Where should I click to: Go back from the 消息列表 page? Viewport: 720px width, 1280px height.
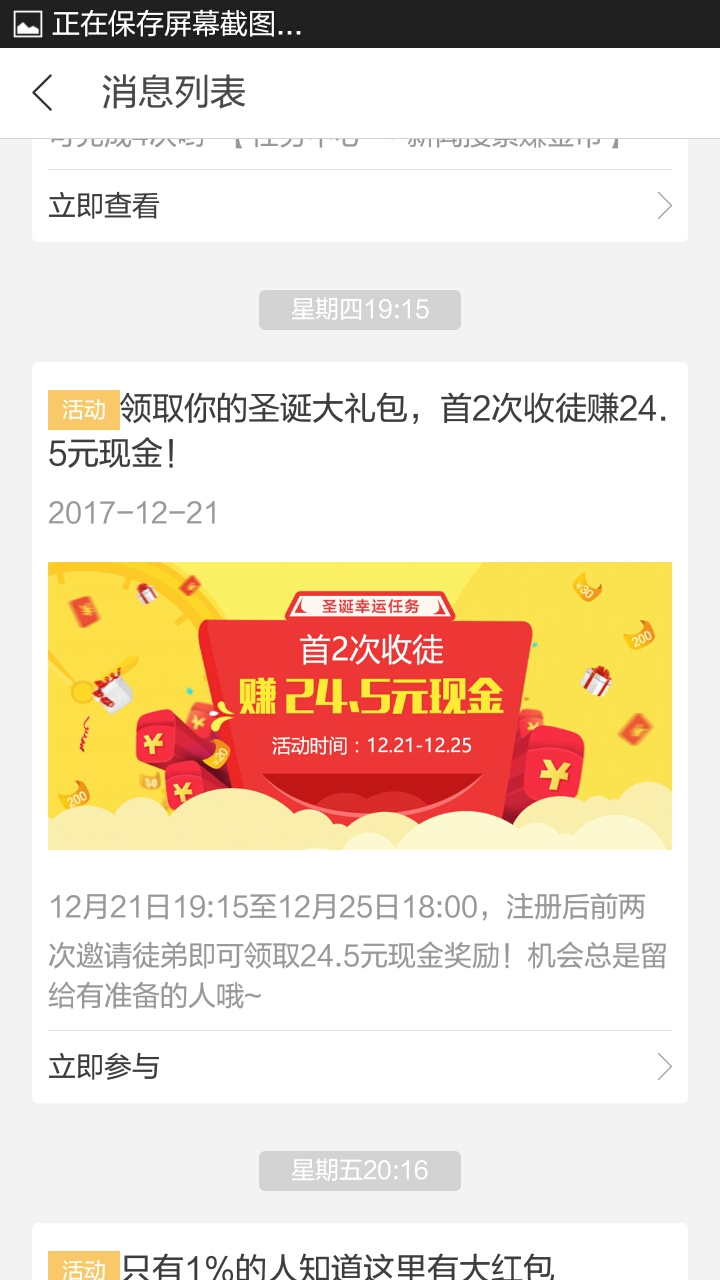(42, 93)
